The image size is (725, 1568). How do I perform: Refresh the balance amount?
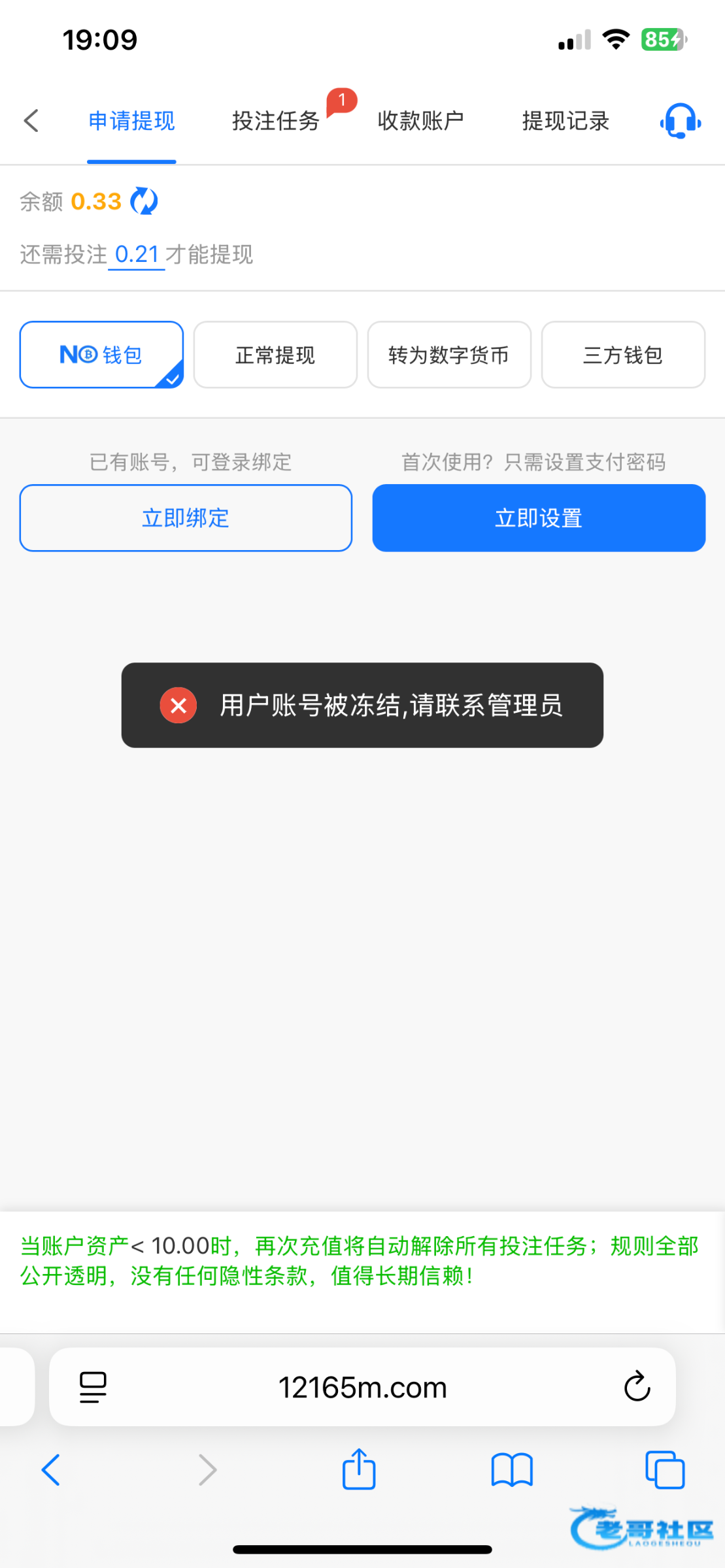144,201
